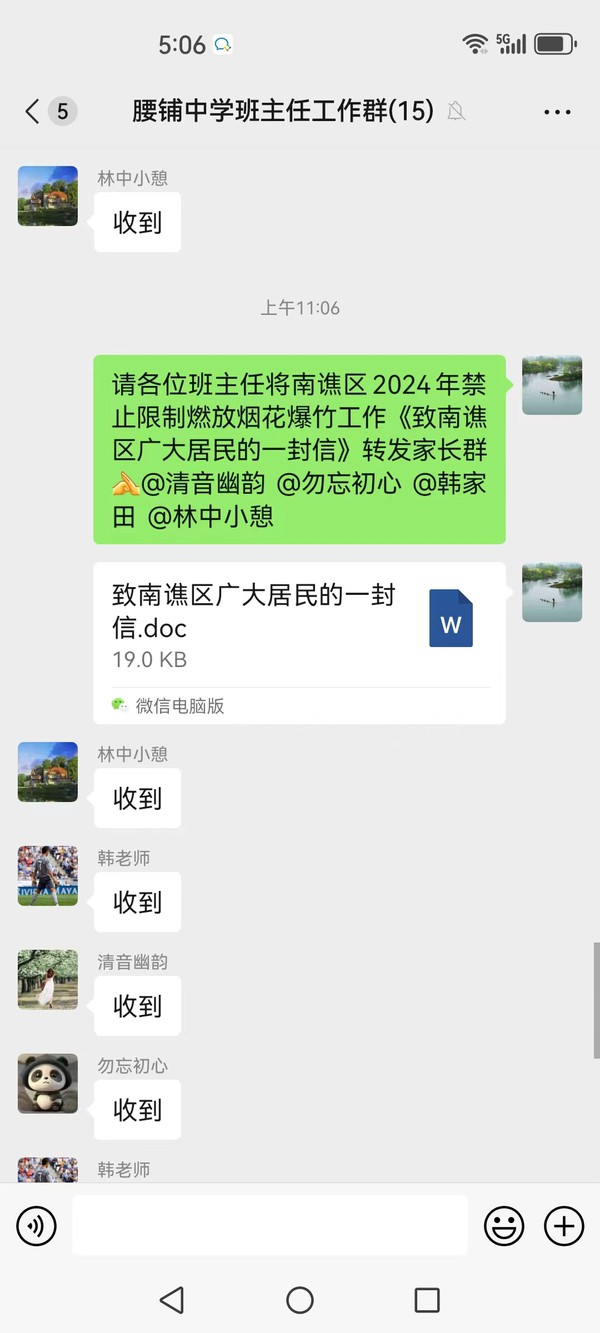600x1333 pixels.
Task: Tap the message text field
Action: click(x=270, y=1225)
